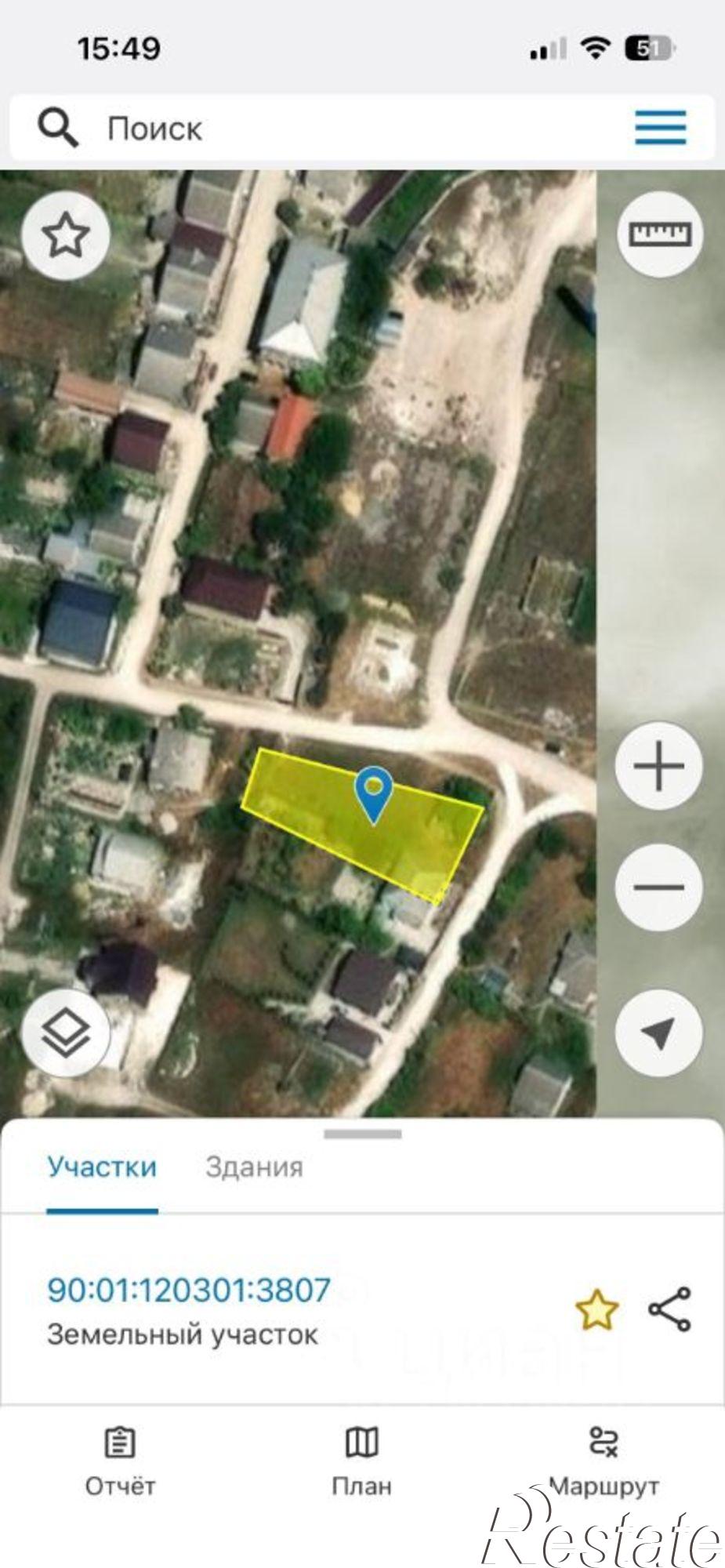Open the hamburger menu
Screen dimensions: 725x1568
[x=660, y=128]
